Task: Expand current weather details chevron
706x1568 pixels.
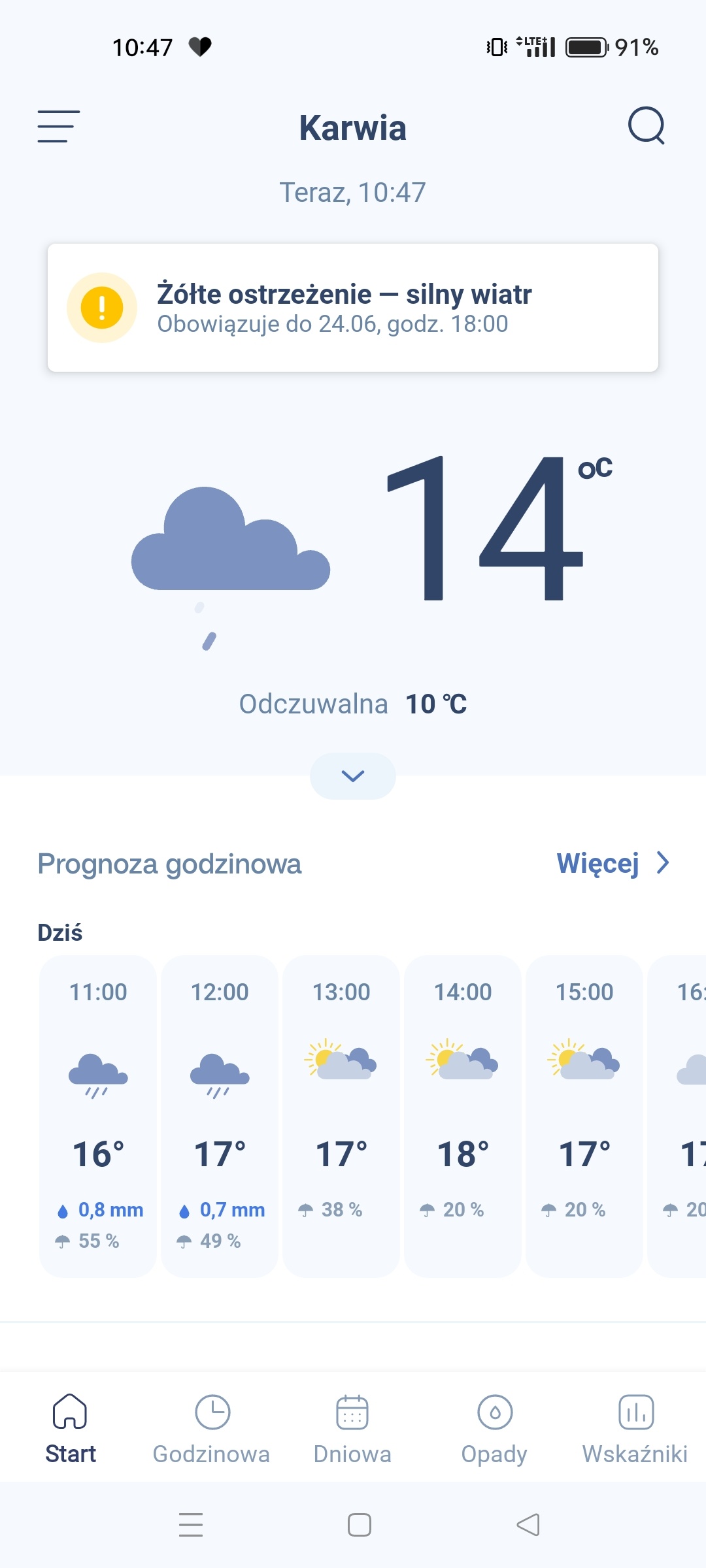Action: (x=353, y=776)
